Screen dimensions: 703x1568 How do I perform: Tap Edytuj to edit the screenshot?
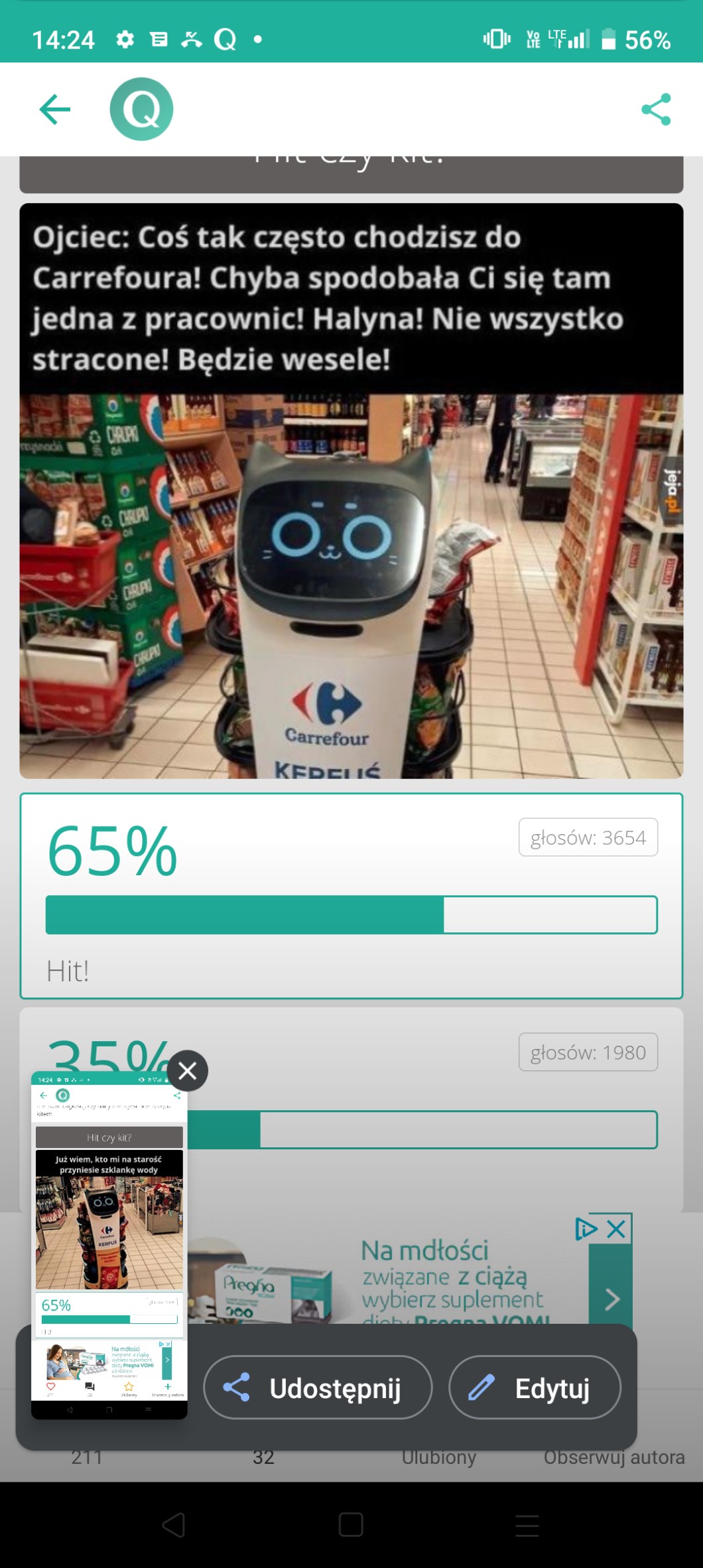[535, 1388]
